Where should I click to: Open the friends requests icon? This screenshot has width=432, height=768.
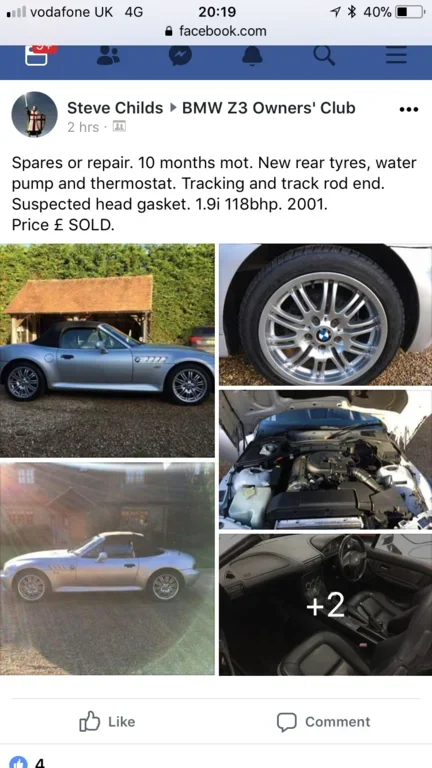(x=108, y=55)
